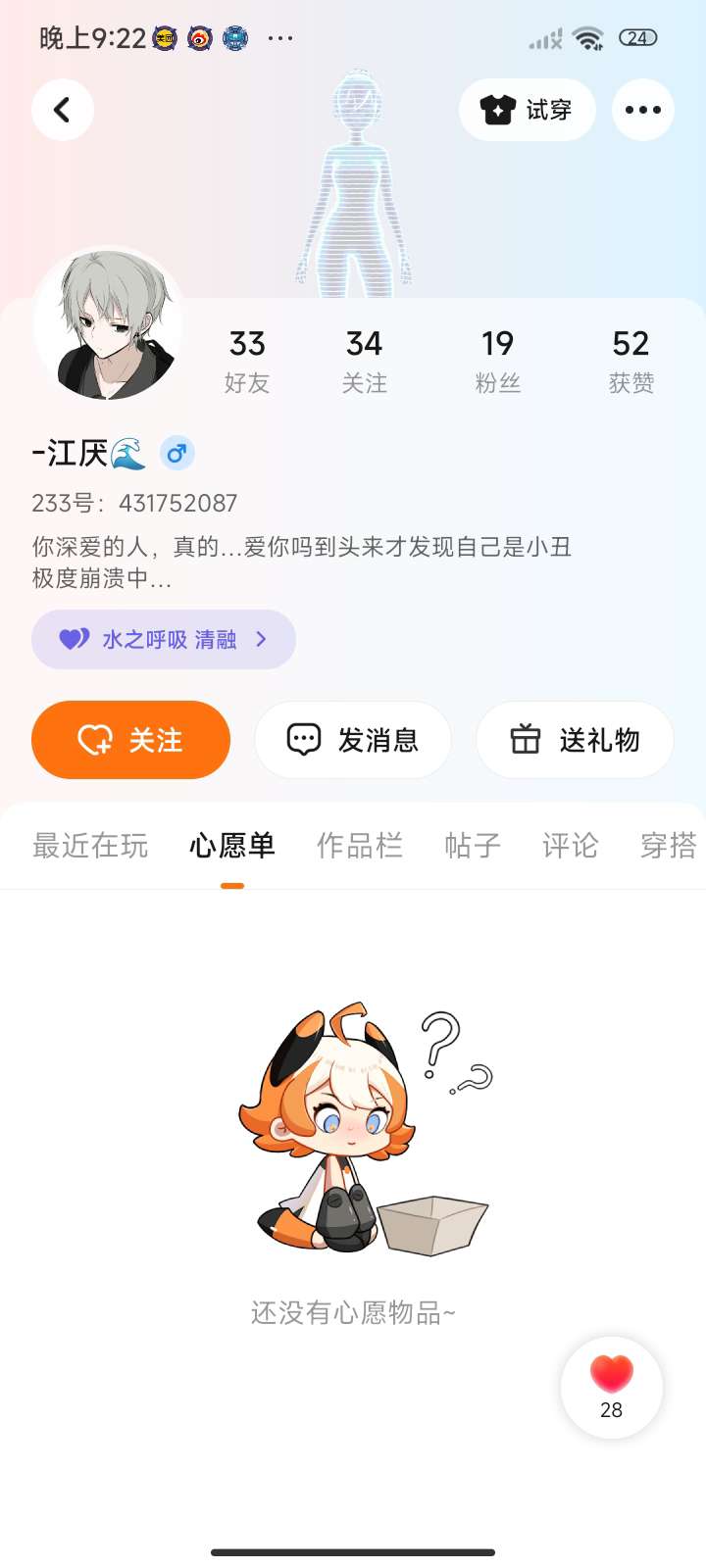
Task: Open the 34 关注 following list
Action: click(x=364, y=361)
